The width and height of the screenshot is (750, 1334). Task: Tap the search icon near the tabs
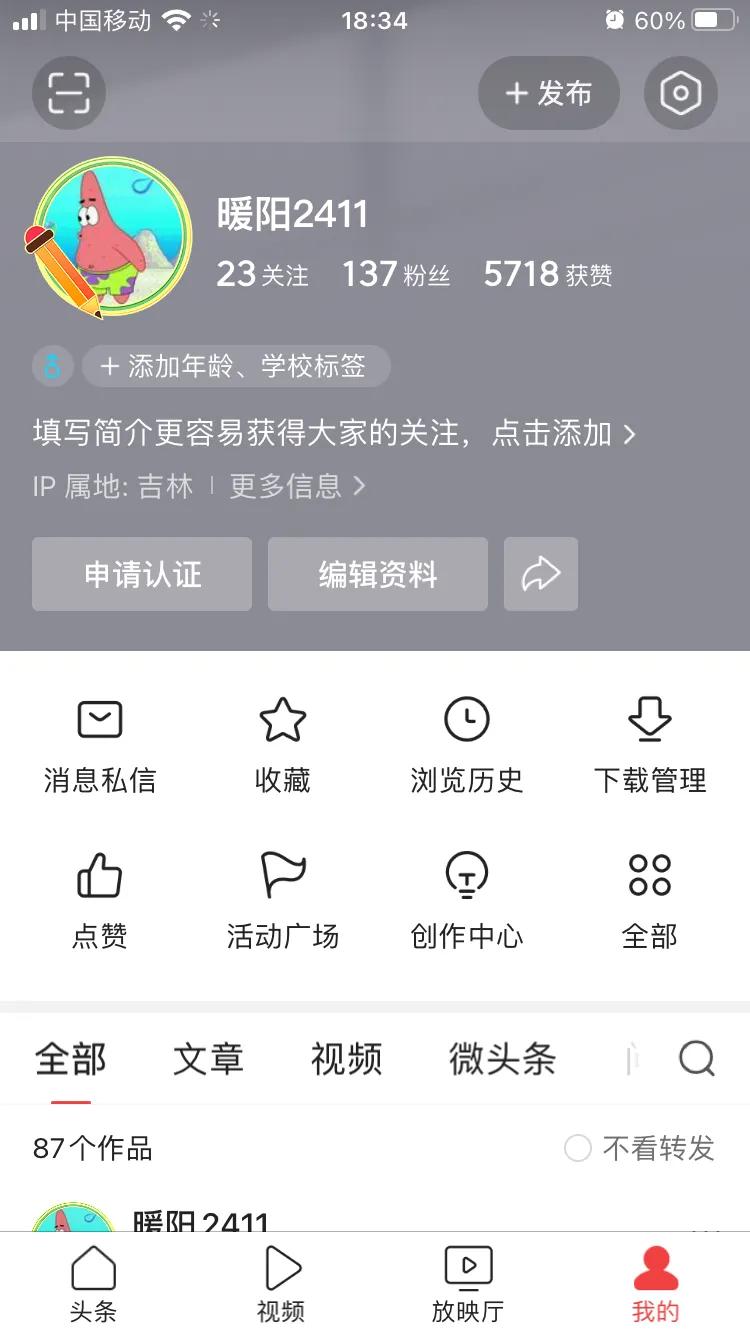click(696, 1060)
